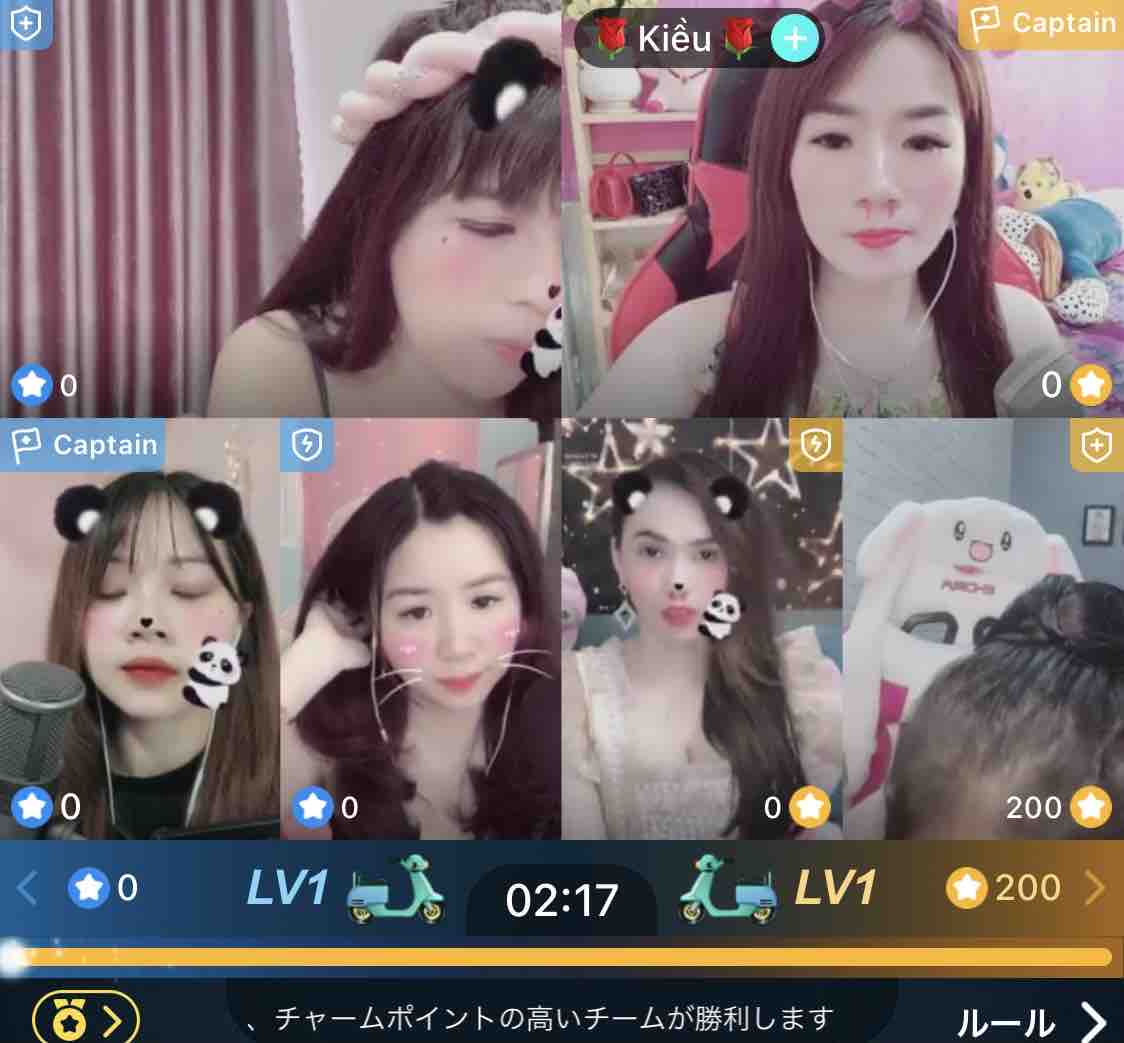Open the video tile with red curtain
This screenshot has width=1124, height=1043.
[280, 209]
